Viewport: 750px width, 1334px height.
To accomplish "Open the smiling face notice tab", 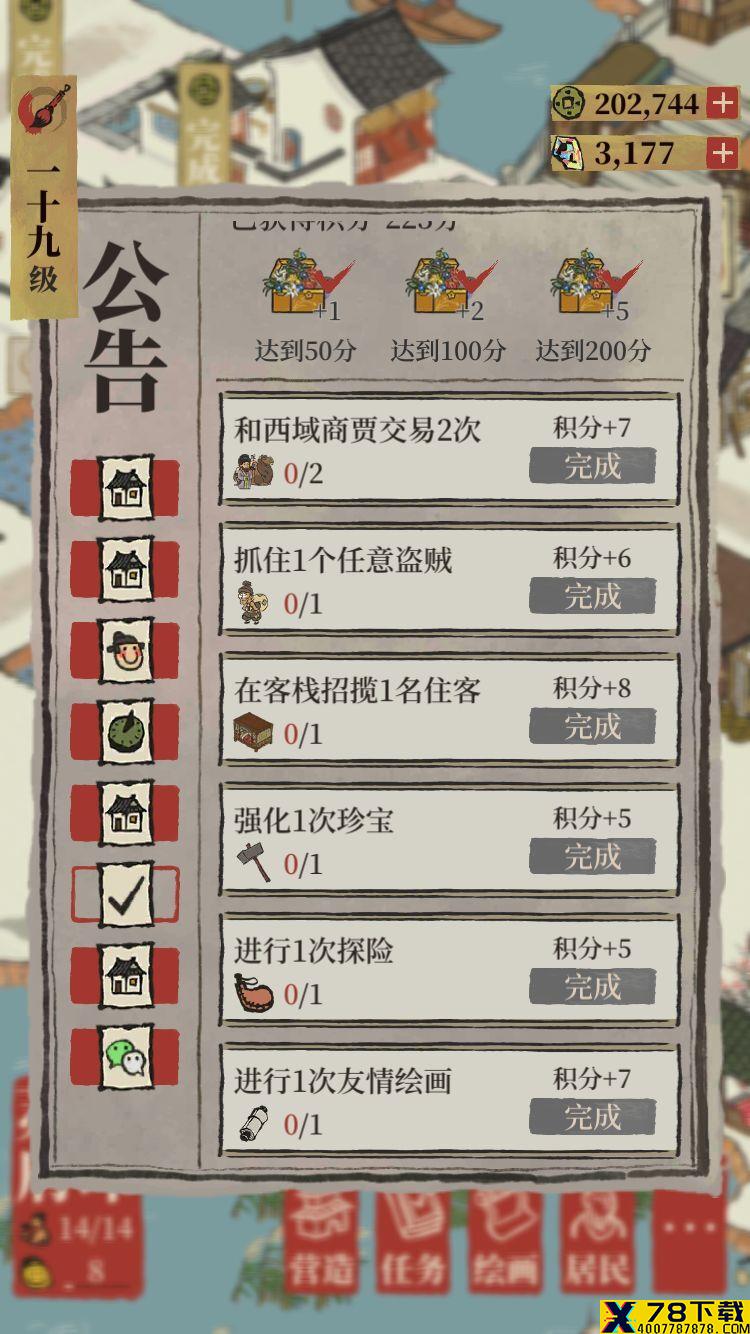I will click(x=126, y=651).
